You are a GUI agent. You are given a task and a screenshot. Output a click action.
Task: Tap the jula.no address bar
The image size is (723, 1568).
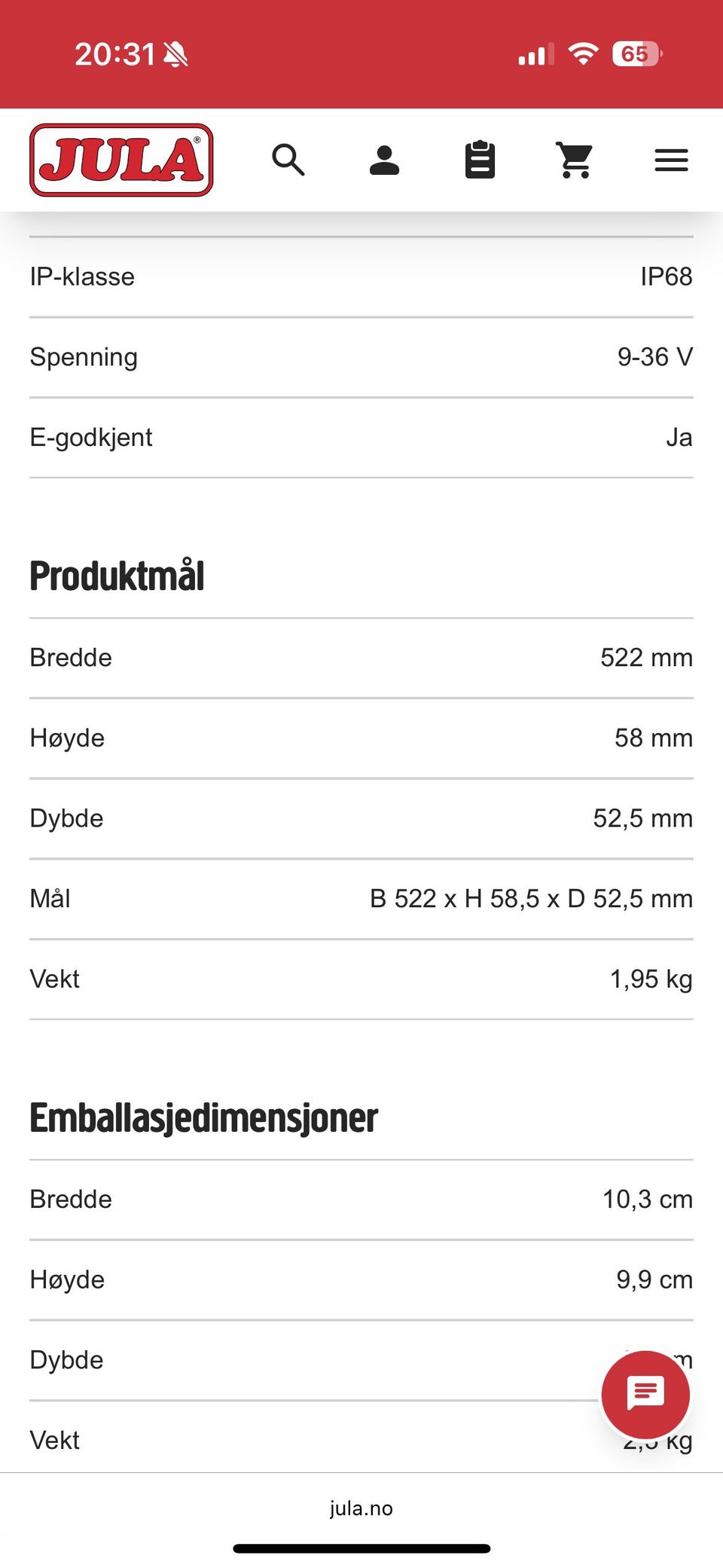tap(361, 1508)
